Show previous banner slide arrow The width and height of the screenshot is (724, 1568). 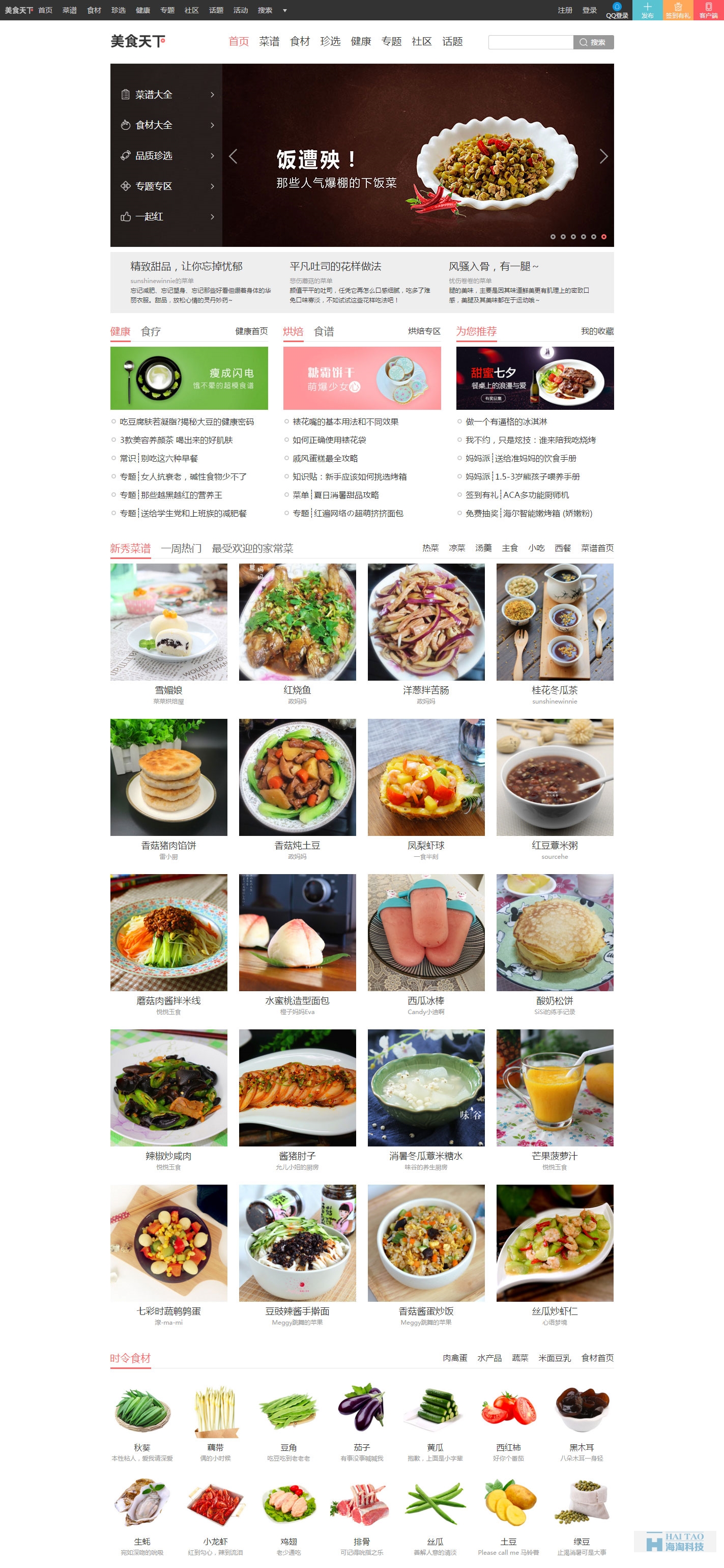coord(233,156)
